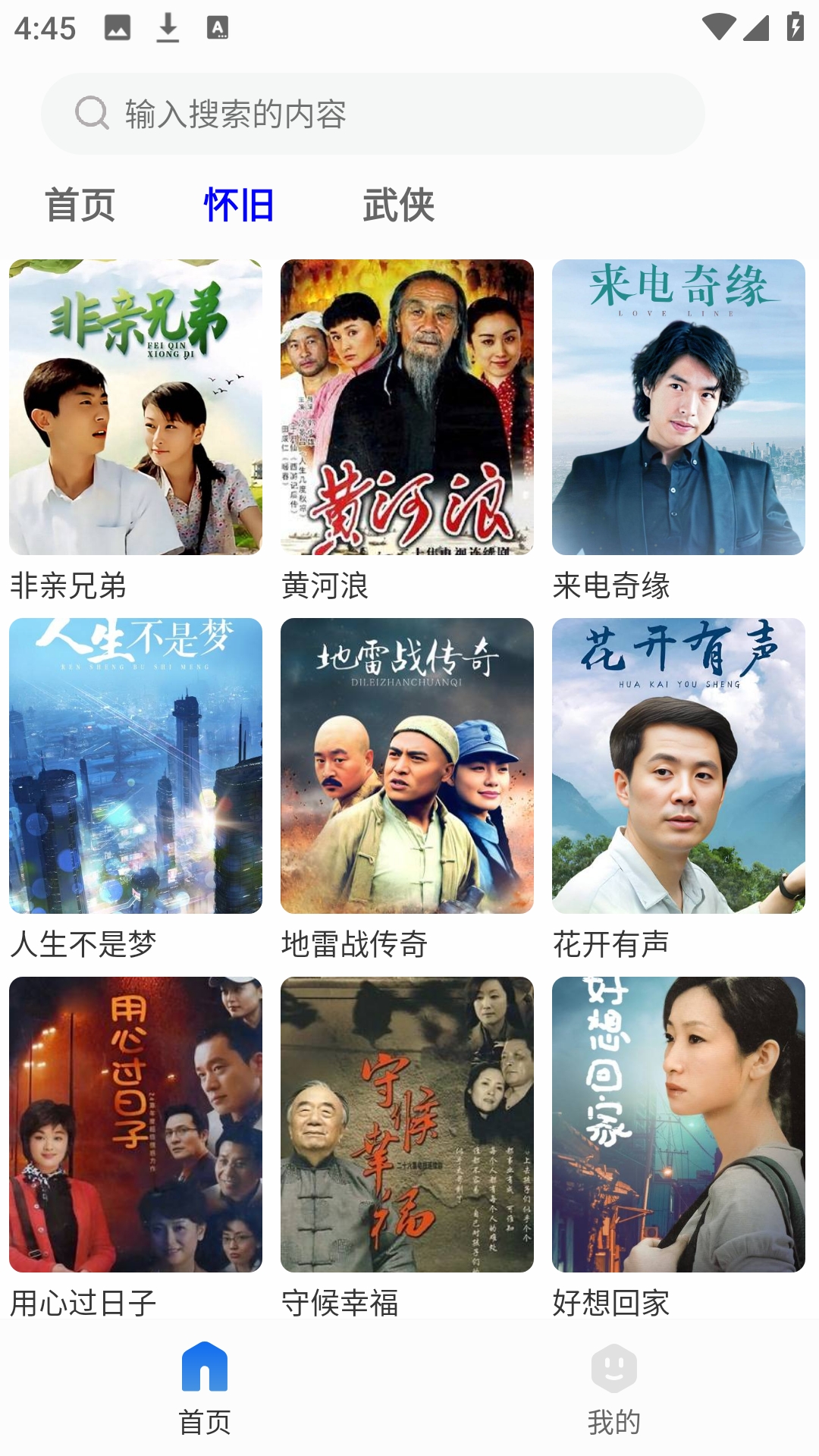
Task: Select the 用心过日子 poster
Action: click(136, 1125)
